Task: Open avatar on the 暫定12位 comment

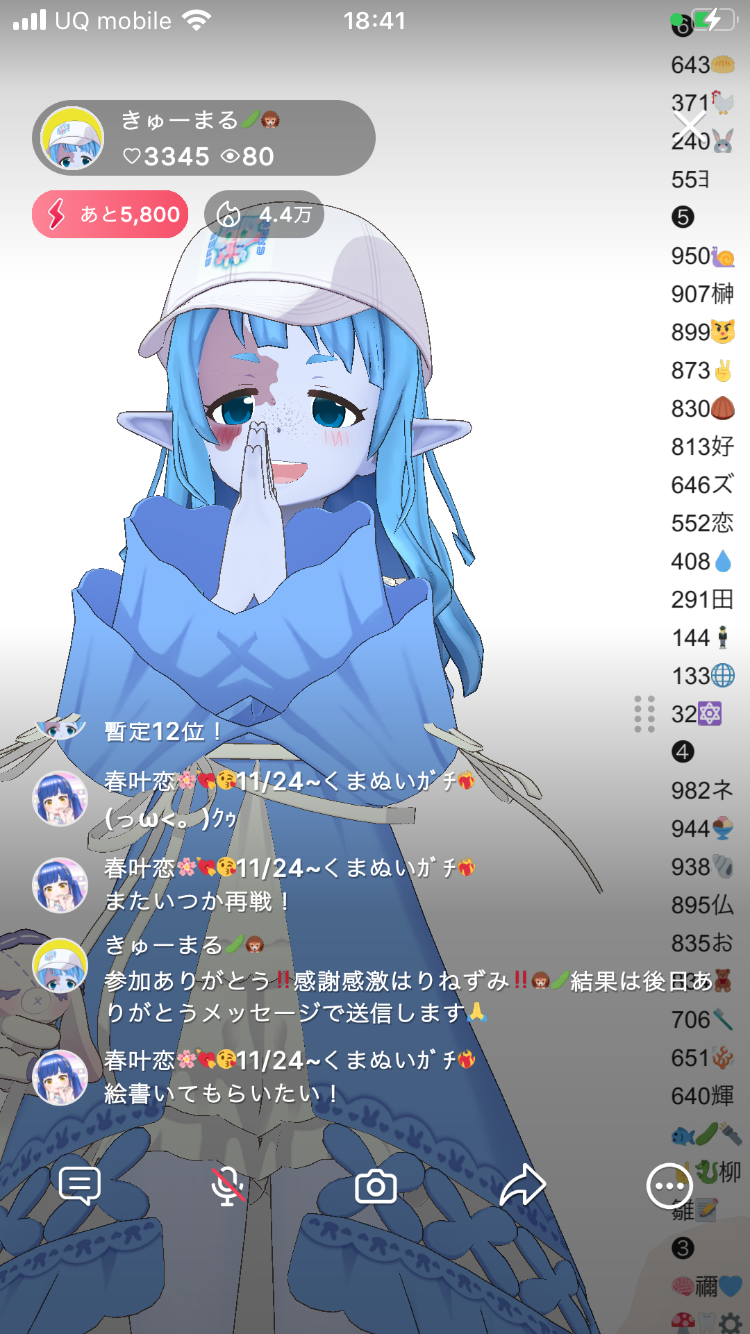Action: [62, 729]
